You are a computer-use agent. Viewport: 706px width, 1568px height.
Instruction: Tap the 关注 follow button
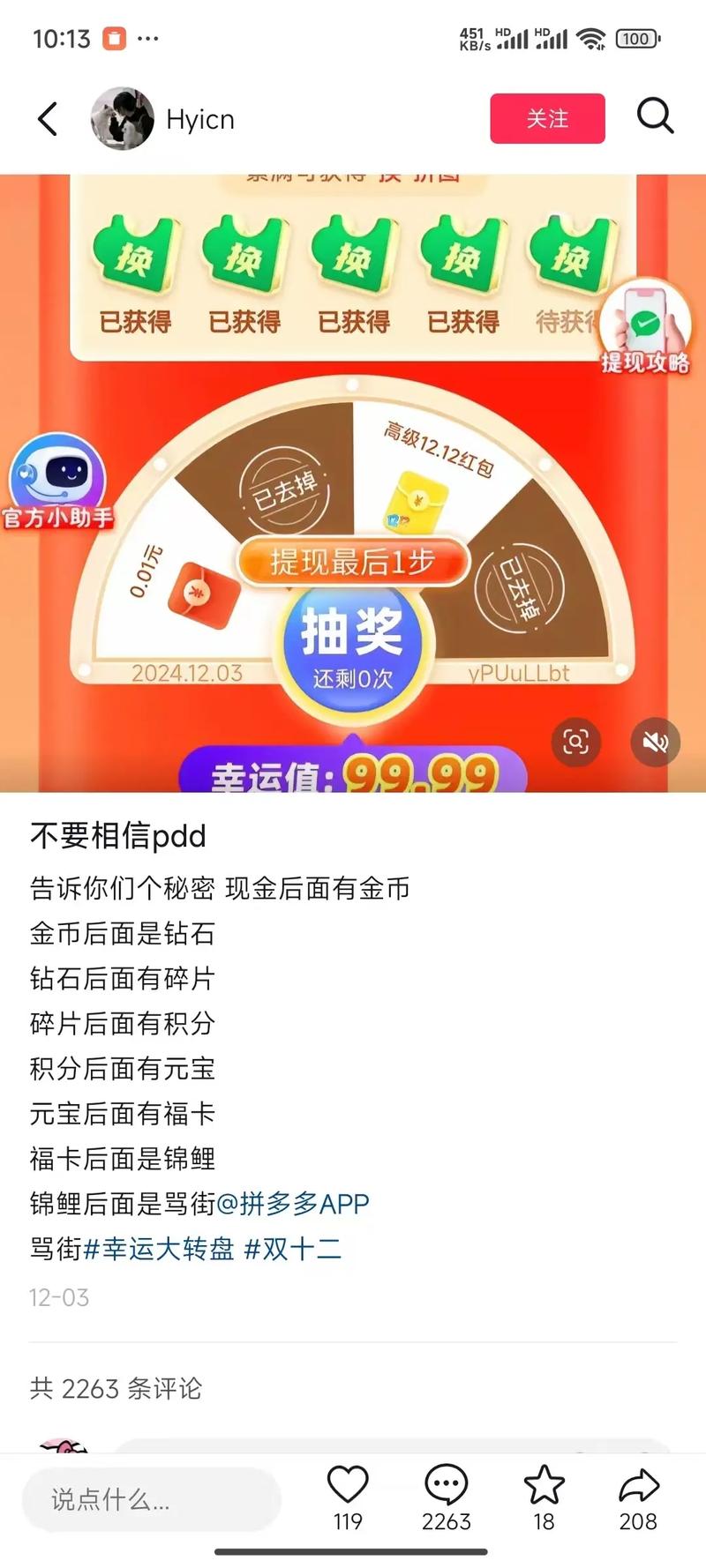pos(547,117)
